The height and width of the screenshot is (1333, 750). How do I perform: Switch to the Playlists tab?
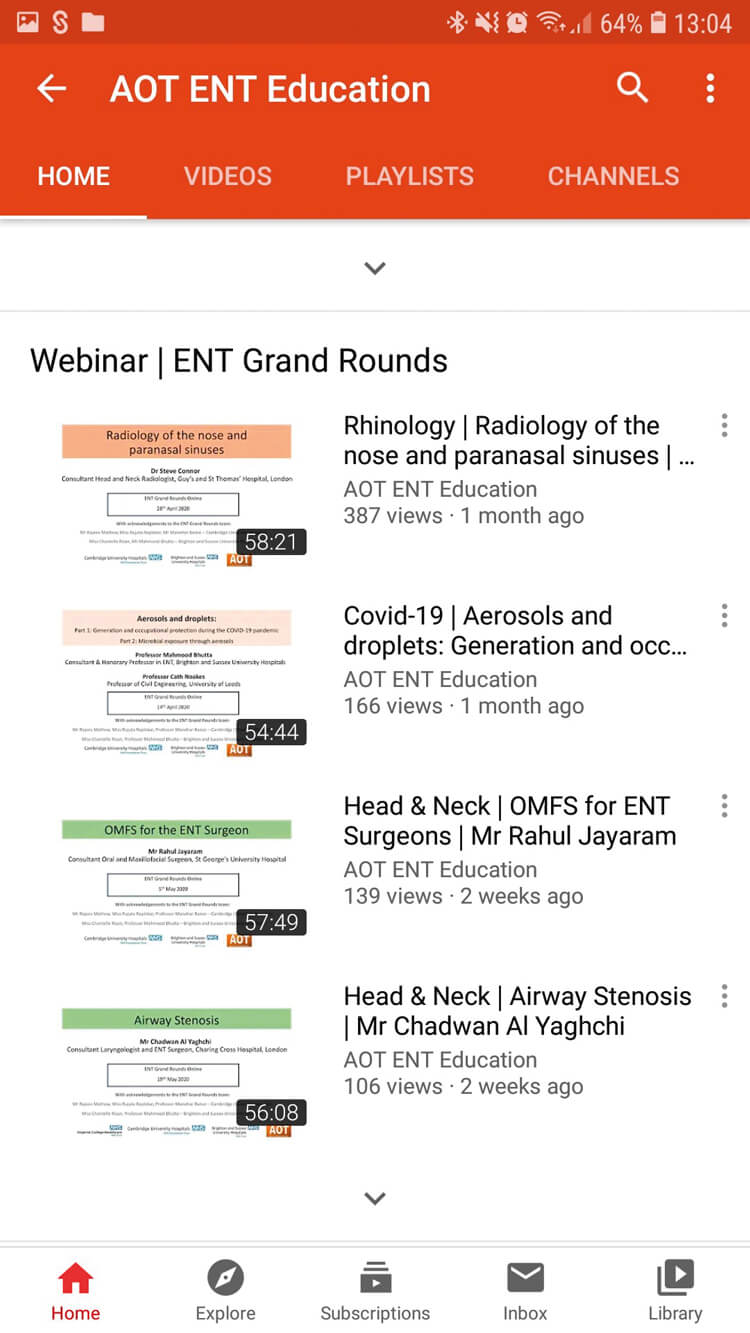coord(409,176)
